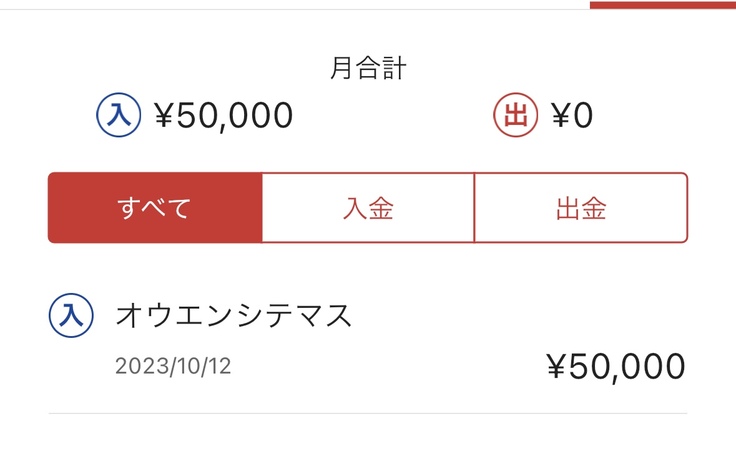Open the オウエンシテマス transaction
736x451 pixels.
coord(366,340)
